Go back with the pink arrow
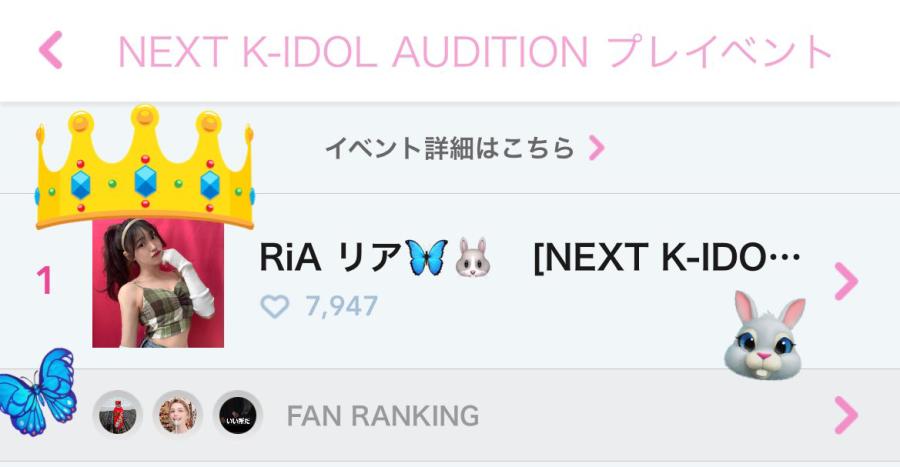Image resolution: width=900 pixels, height=467 pixels. coord(50,50)
